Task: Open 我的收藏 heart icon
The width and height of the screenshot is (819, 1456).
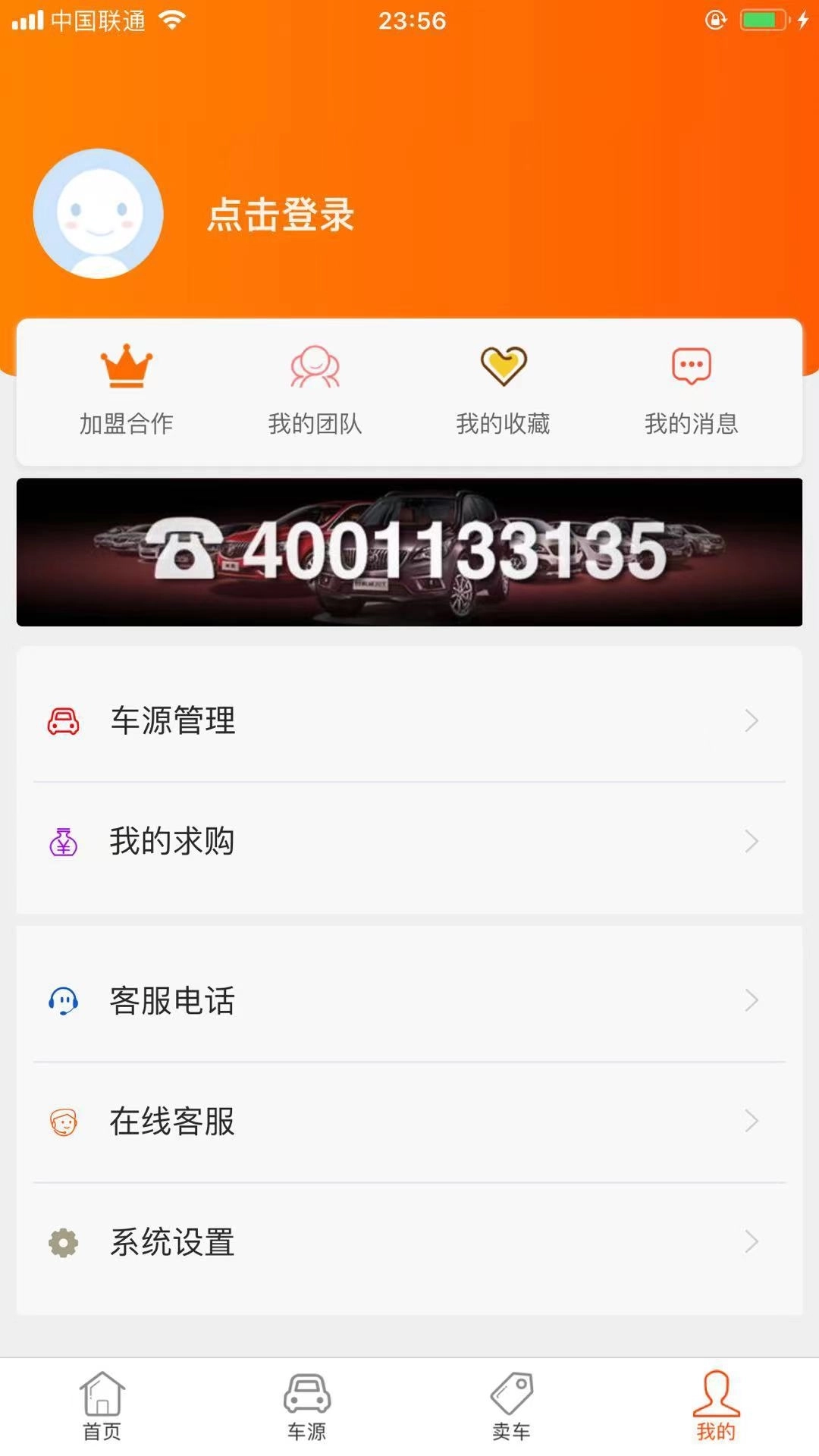Action: (503, 368)
